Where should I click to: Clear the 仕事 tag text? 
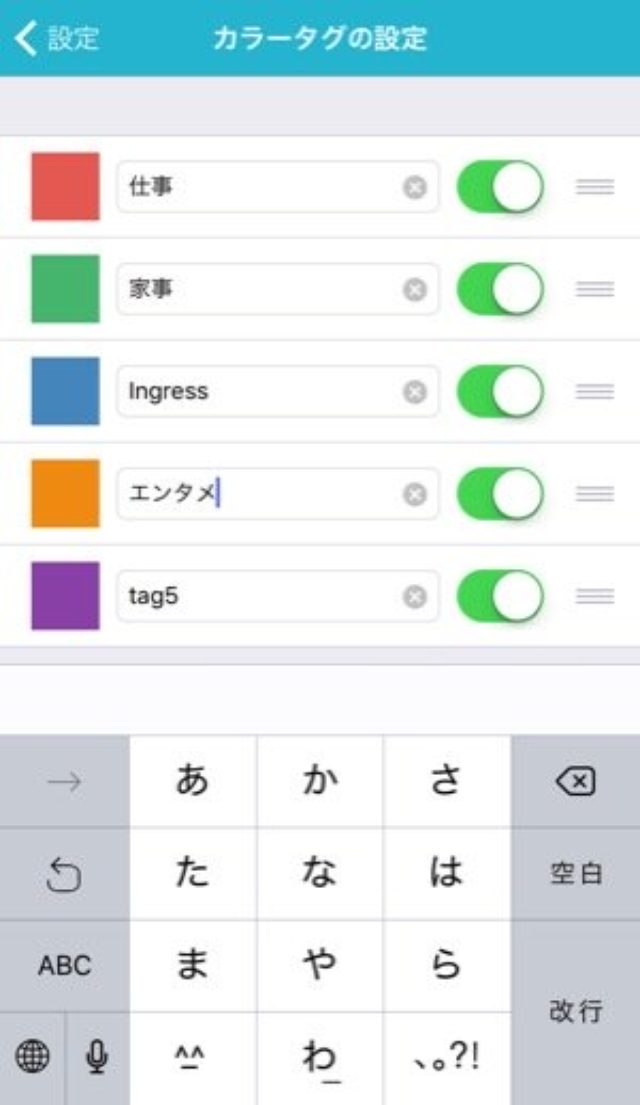click(x=415, y=187)
